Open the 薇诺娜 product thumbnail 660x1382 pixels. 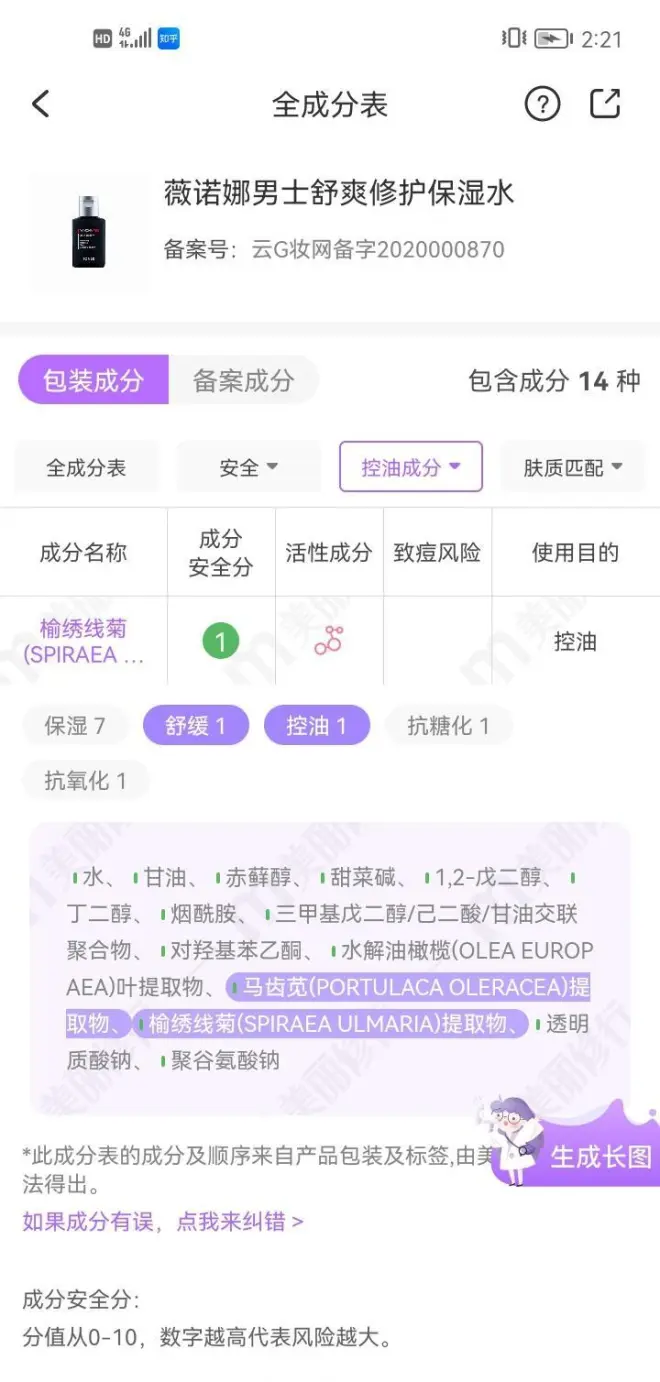(x=90, y=231)
